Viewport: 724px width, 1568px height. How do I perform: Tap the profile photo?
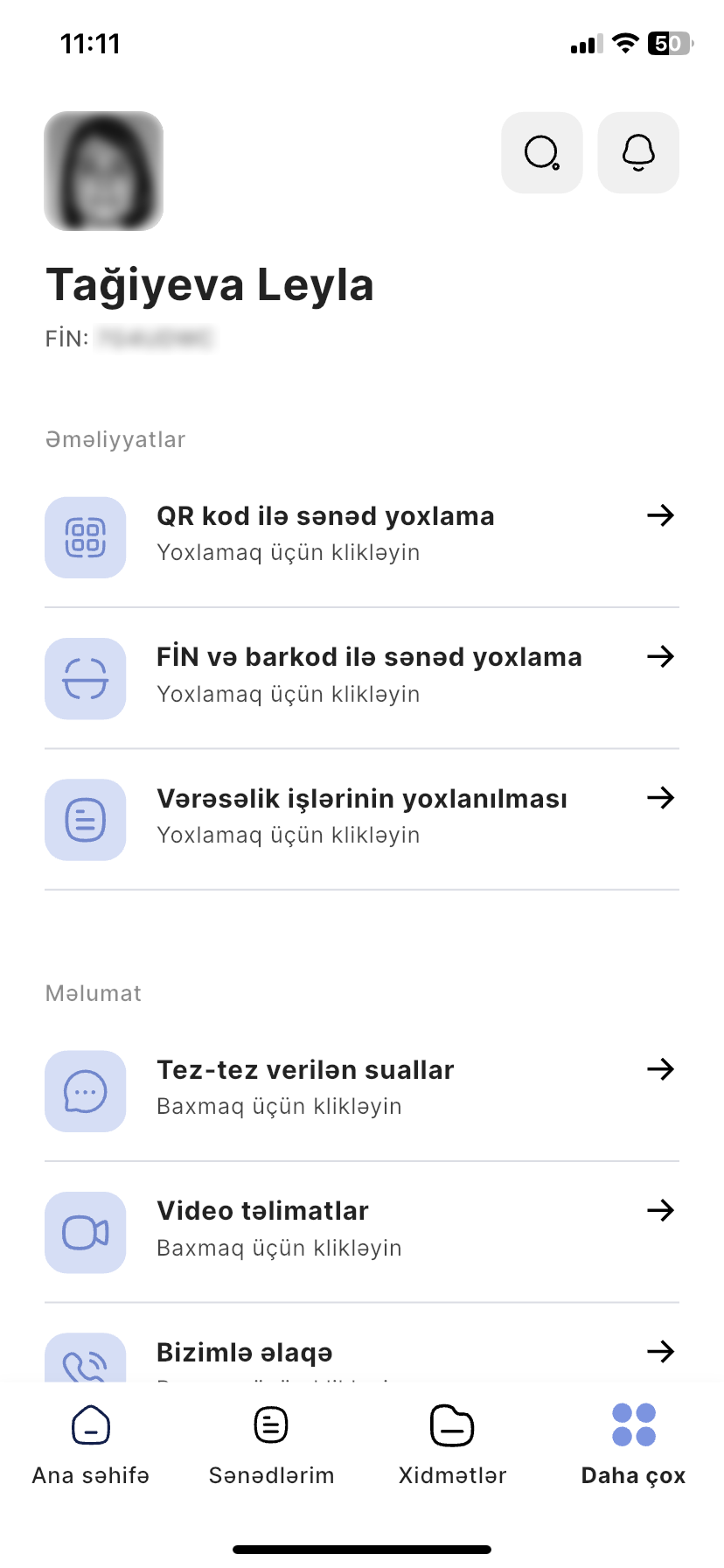coord(104,171)
